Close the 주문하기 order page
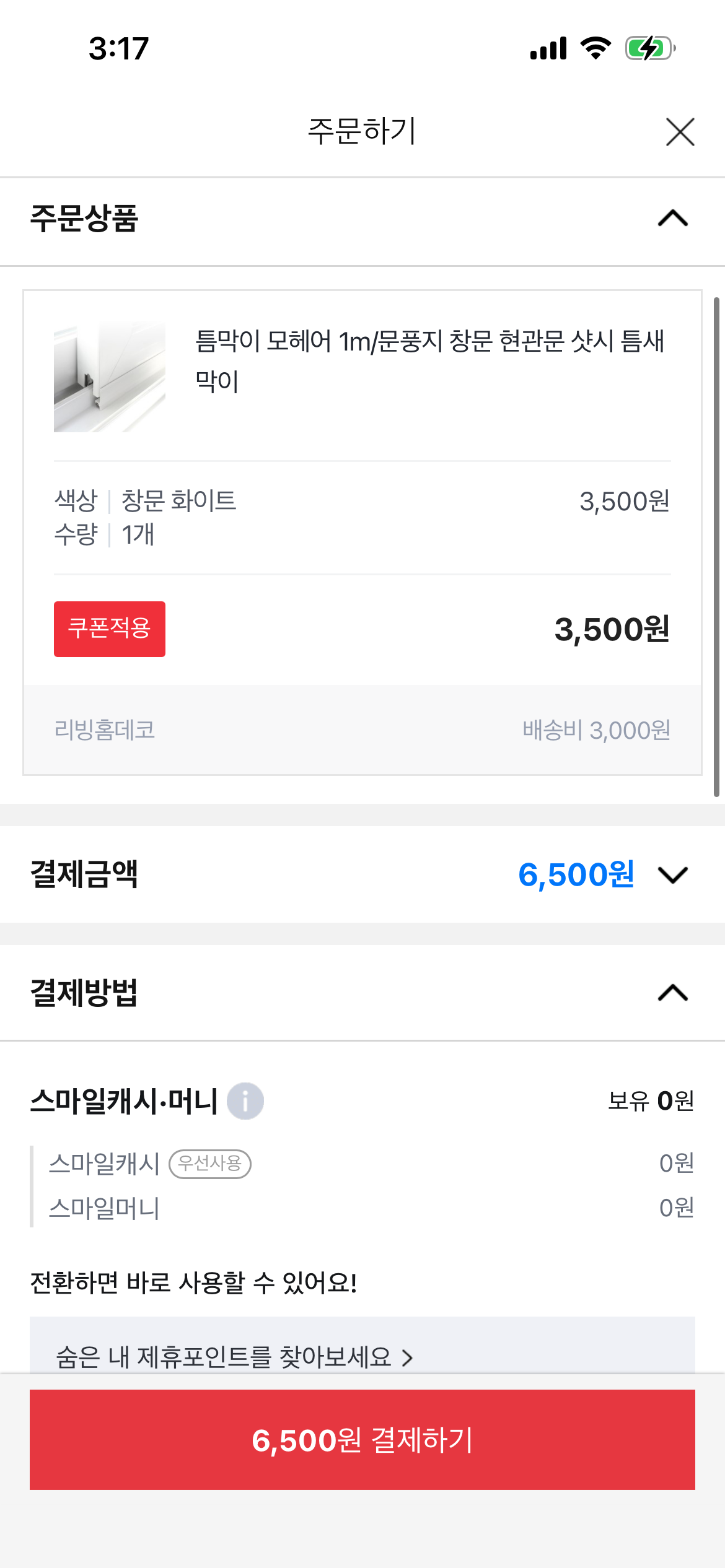The width and height of the screenshot is (725, 1568). pyautogui.click(x=680, y=132)
